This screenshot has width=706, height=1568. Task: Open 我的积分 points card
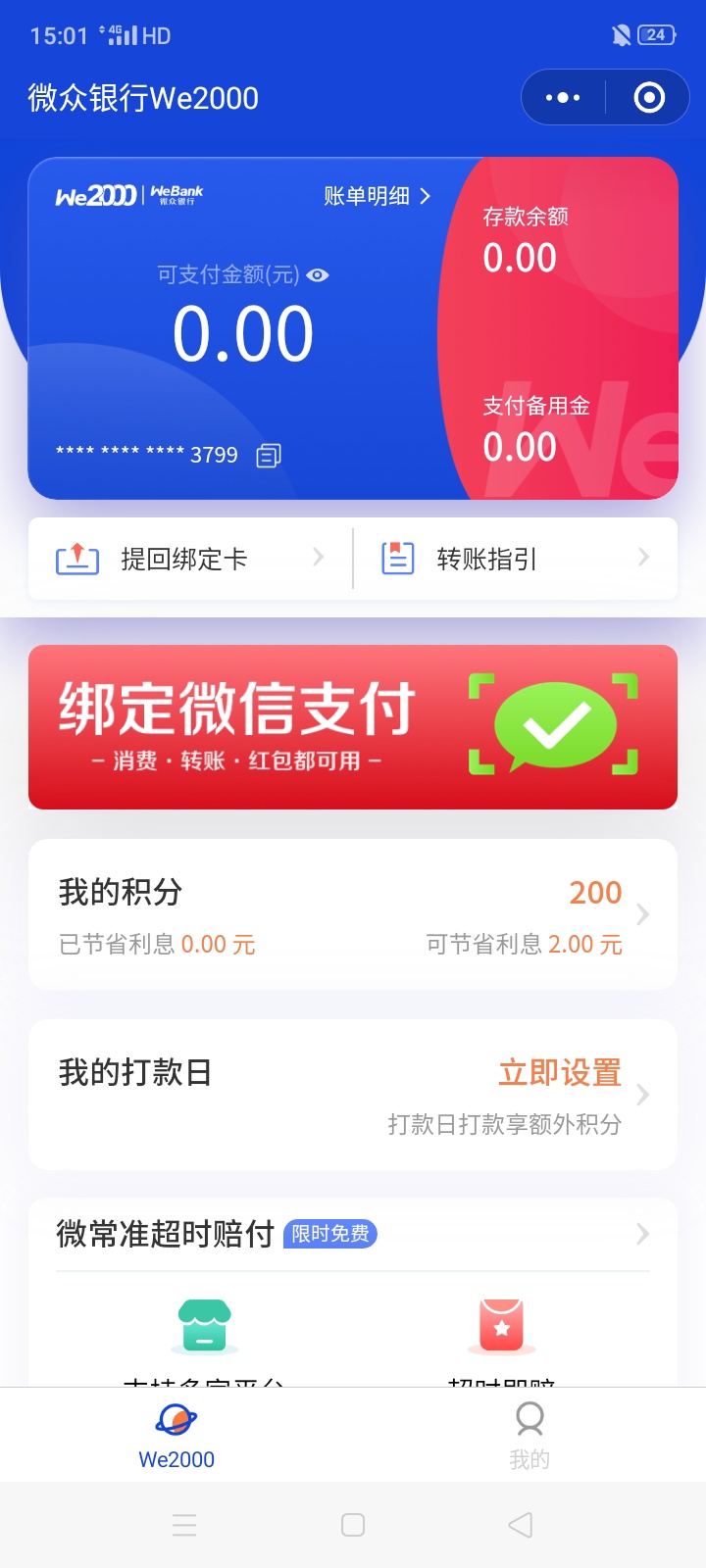pyautogui.click(x=353, y=914)
